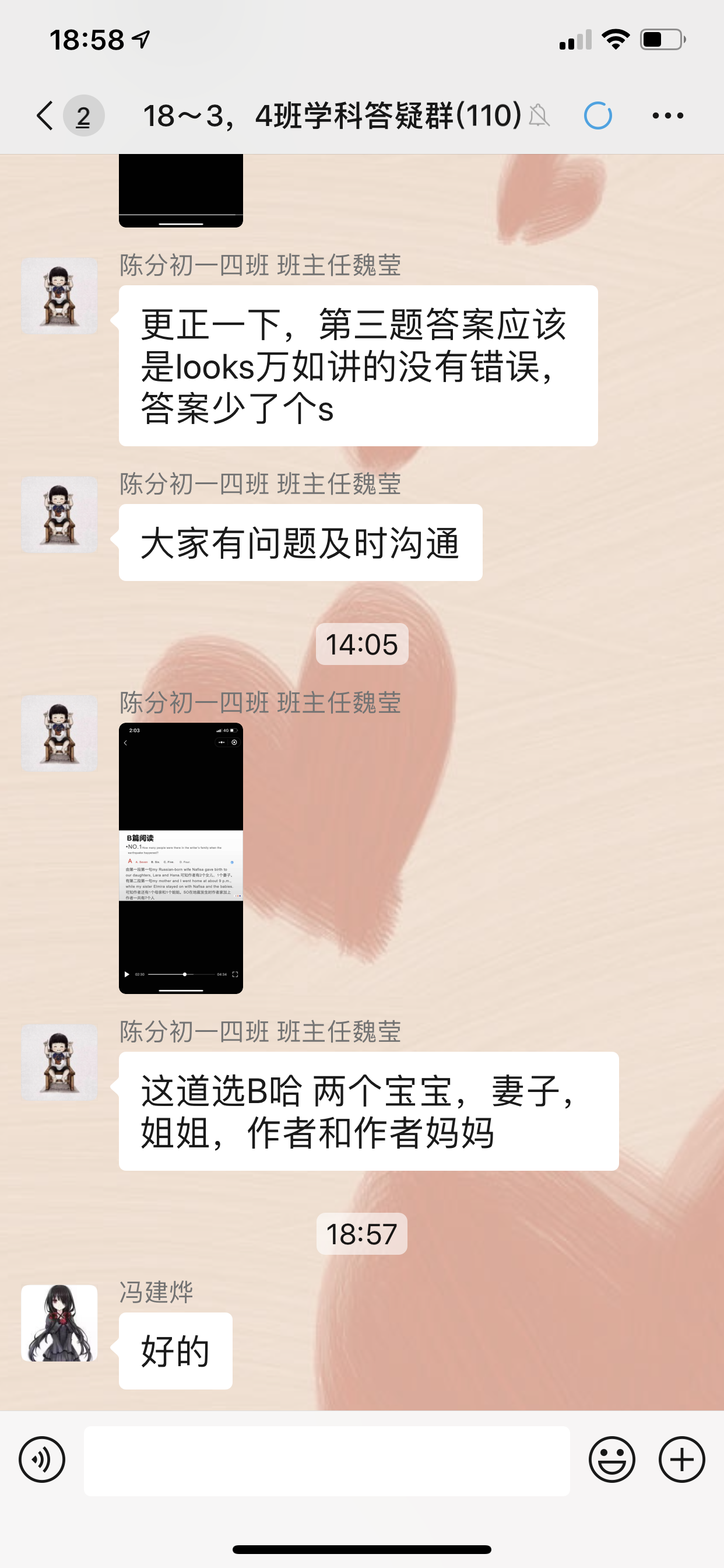Go back to the chat list

pos(46,116)
